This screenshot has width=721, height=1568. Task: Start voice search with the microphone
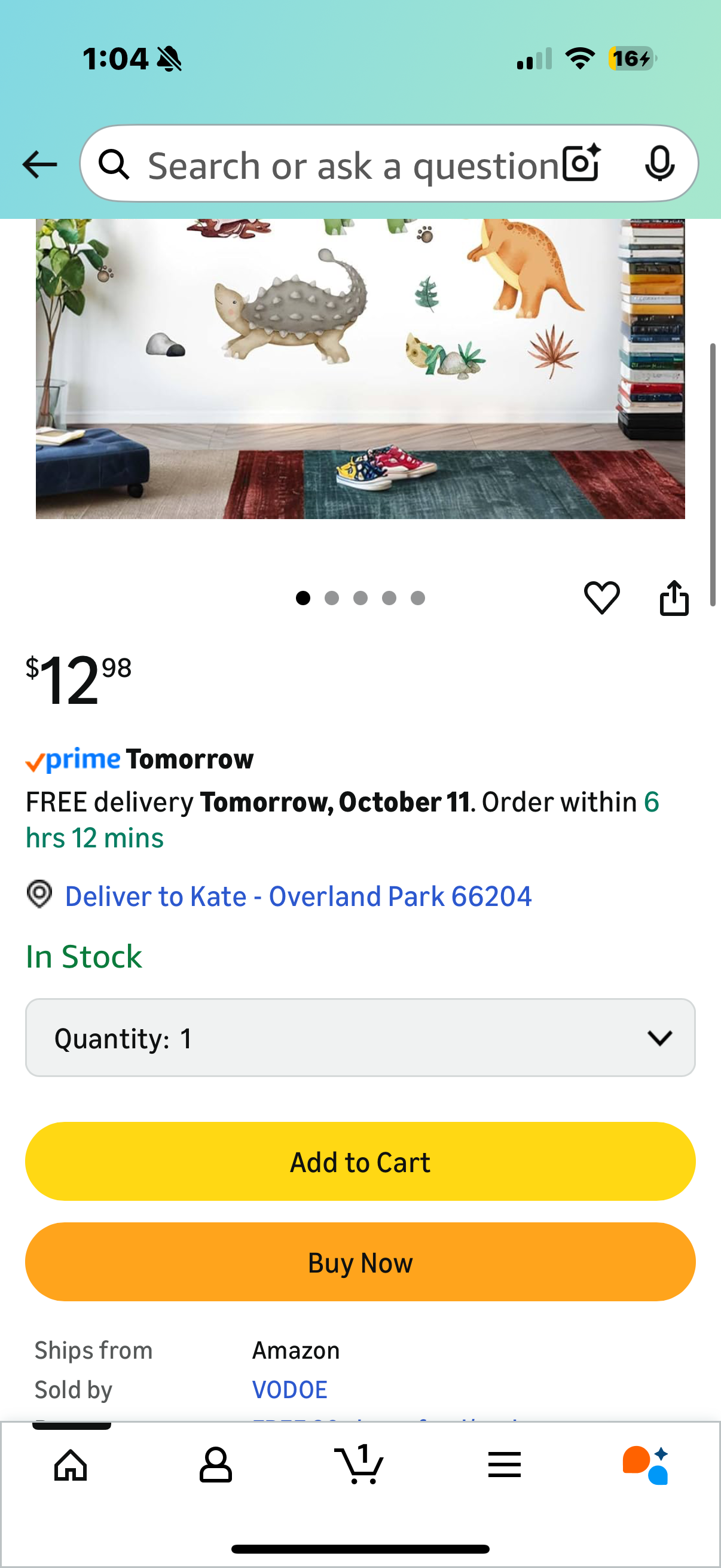click(659, 163)
